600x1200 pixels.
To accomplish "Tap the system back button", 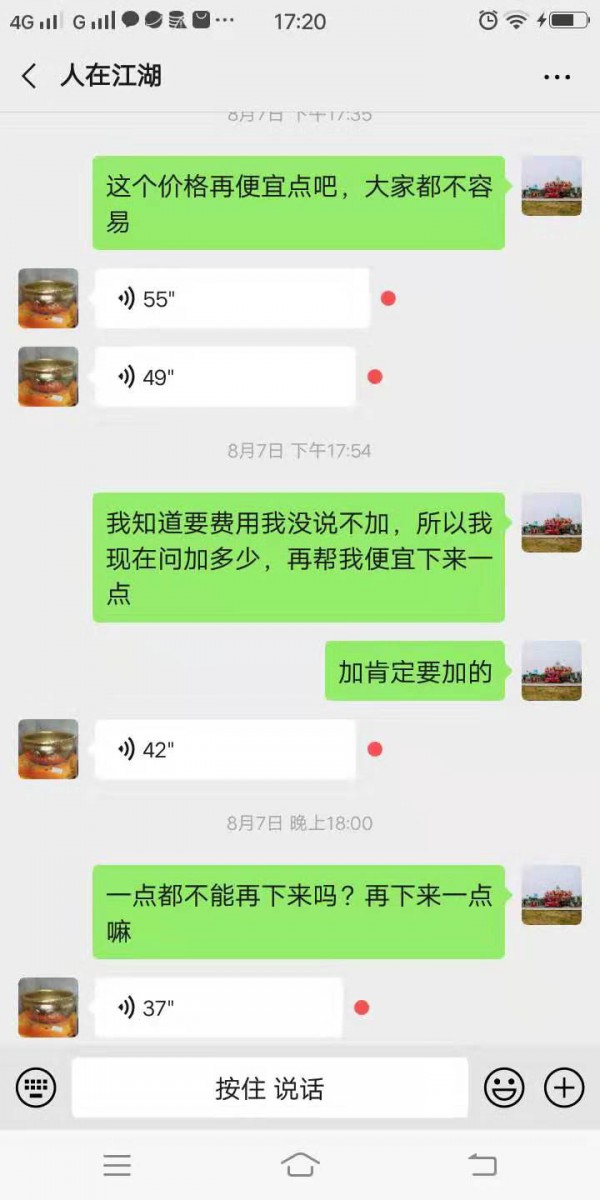I will pyautogui.click(x=482, y=1165).
